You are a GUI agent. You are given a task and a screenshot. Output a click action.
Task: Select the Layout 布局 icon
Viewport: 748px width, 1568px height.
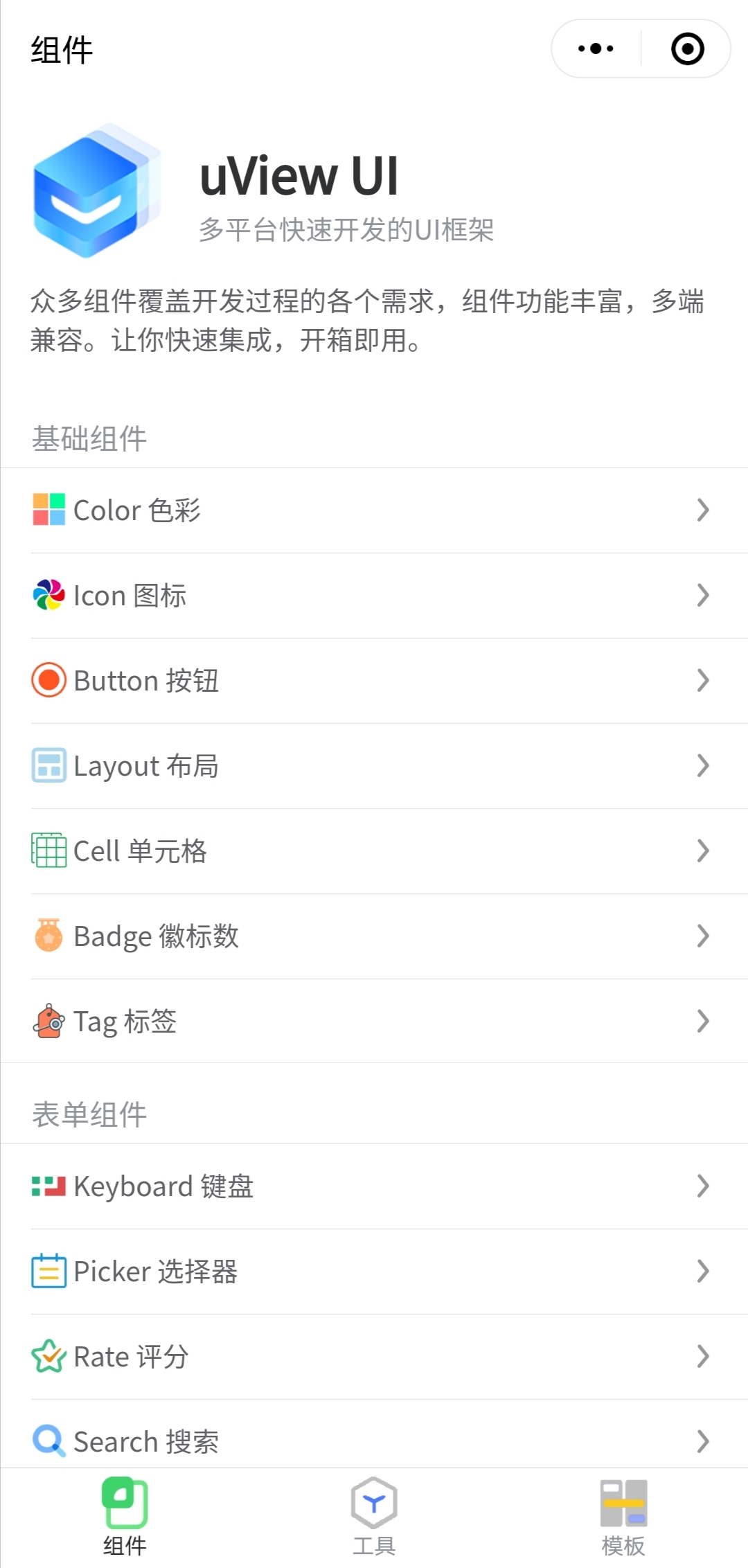(48, 765)
